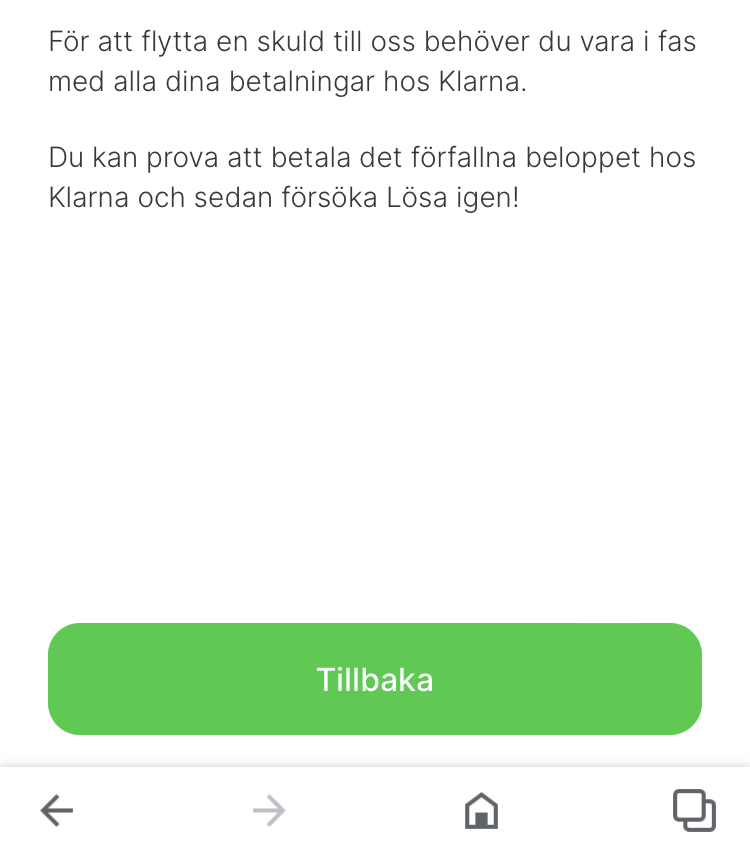Viewport: 750px width, 855px height.
Task: Tap the green Tillbaka button
Action: 375,680
